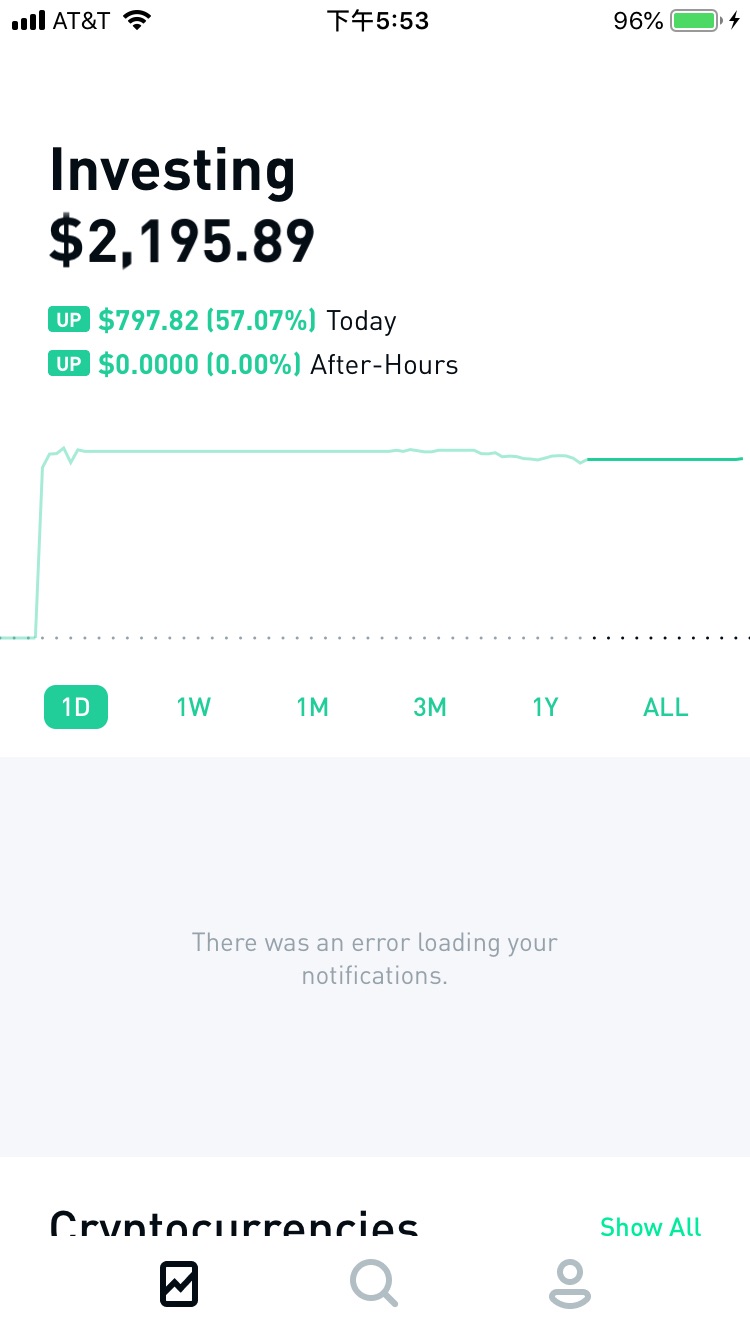This screenshot has height=1334, width=750.
Task: Open the search tab
Action: (374, 1284)
